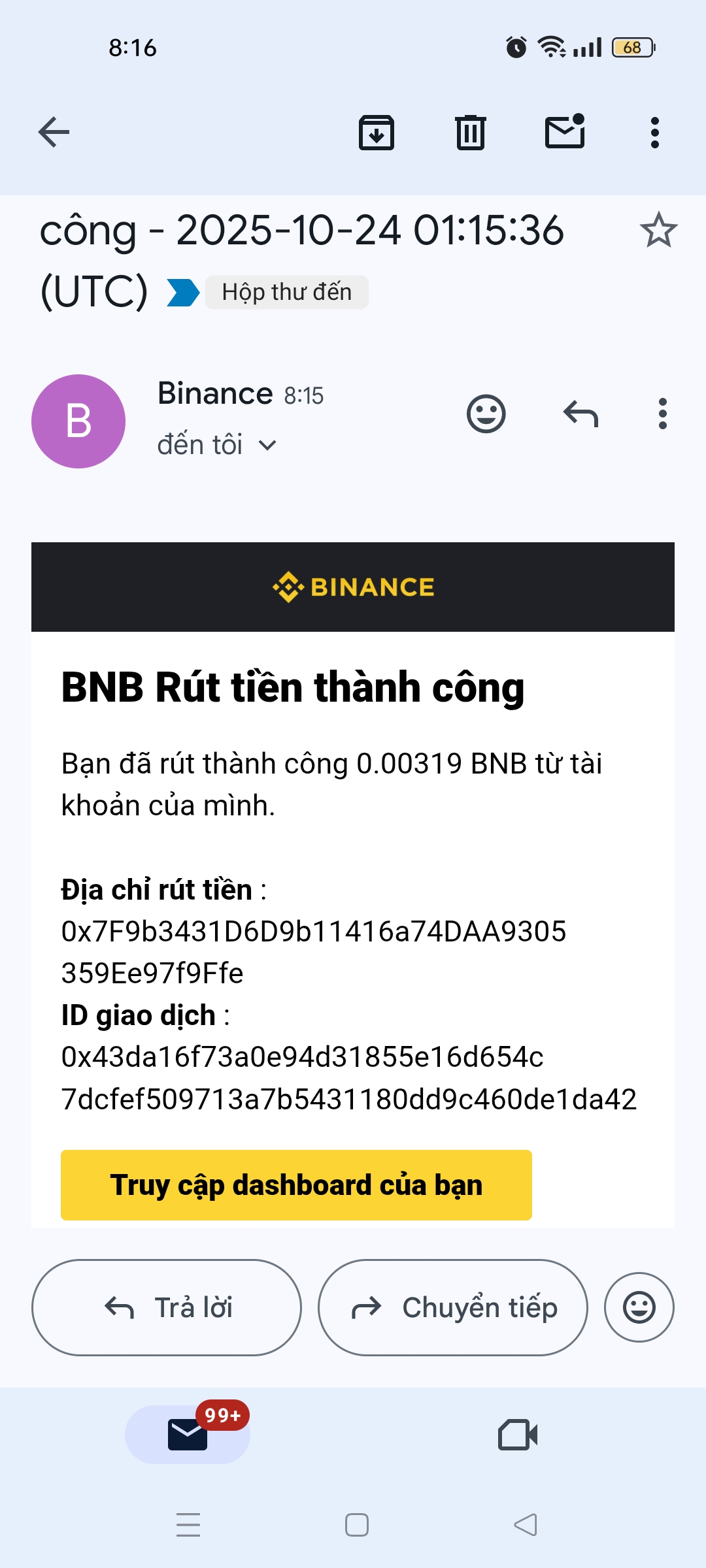The height and width of the screenshot is (1568, 706).
Task: Delete this email with the trash icon
Action: 470,133
